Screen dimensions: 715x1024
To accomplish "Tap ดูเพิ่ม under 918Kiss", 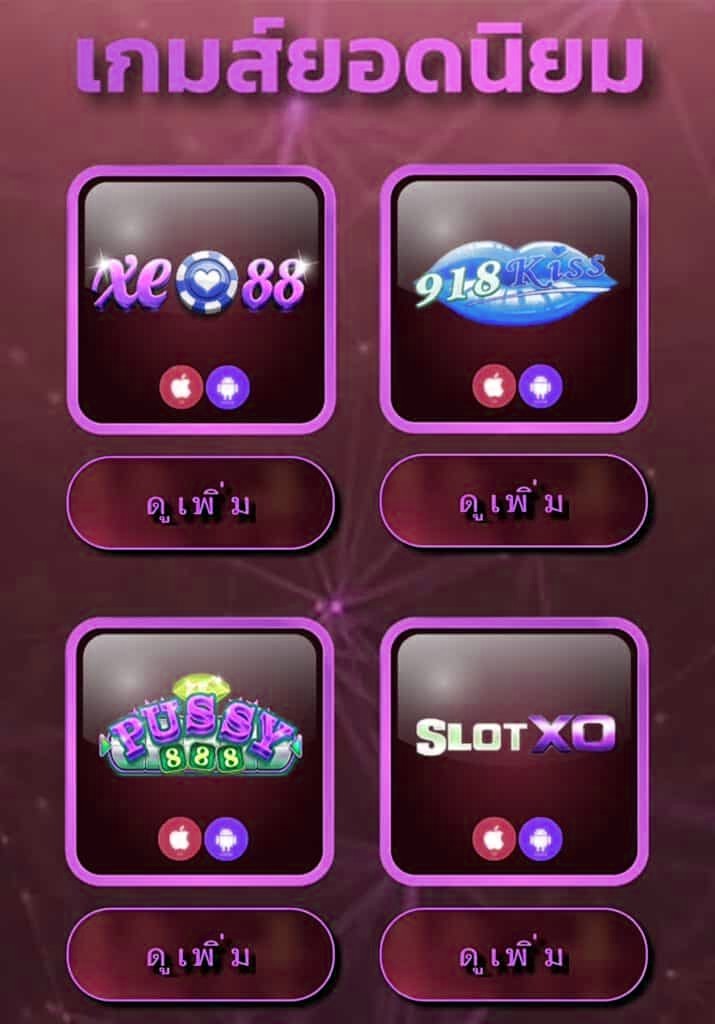I will coord(514,502).
